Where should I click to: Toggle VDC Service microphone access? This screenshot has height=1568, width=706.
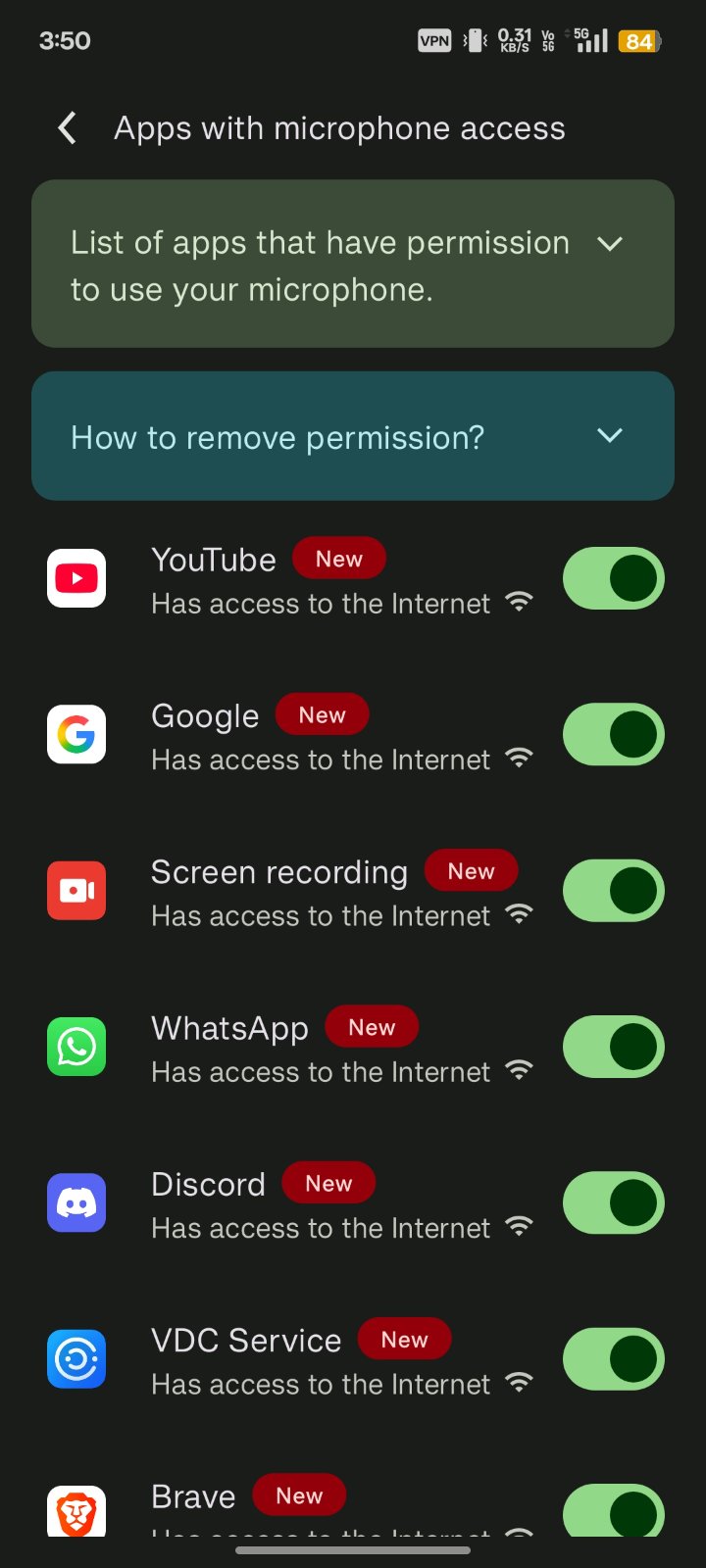coord(614,1359)
